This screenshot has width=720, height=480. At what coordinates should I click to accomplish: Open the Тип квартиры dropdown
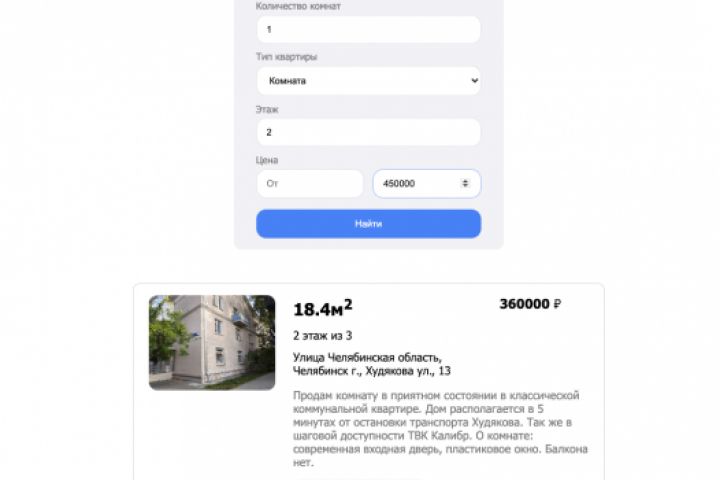368,81
